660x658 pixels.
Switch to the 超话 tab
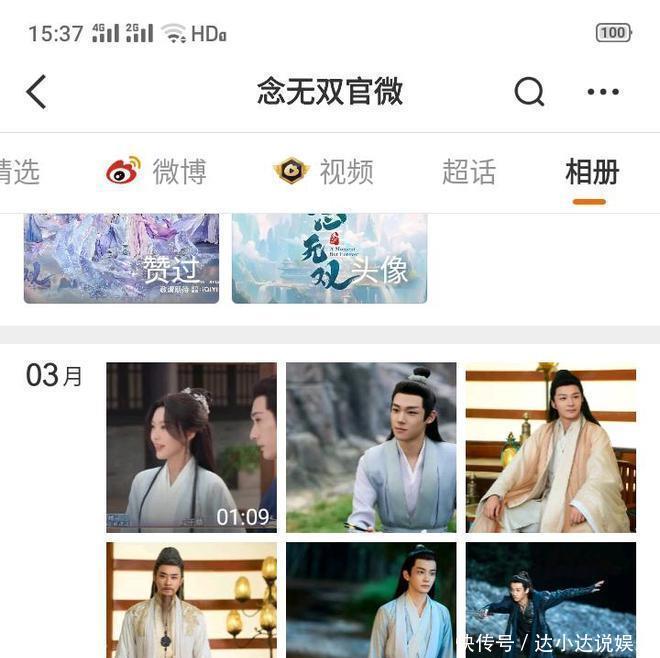coord(468,172)
